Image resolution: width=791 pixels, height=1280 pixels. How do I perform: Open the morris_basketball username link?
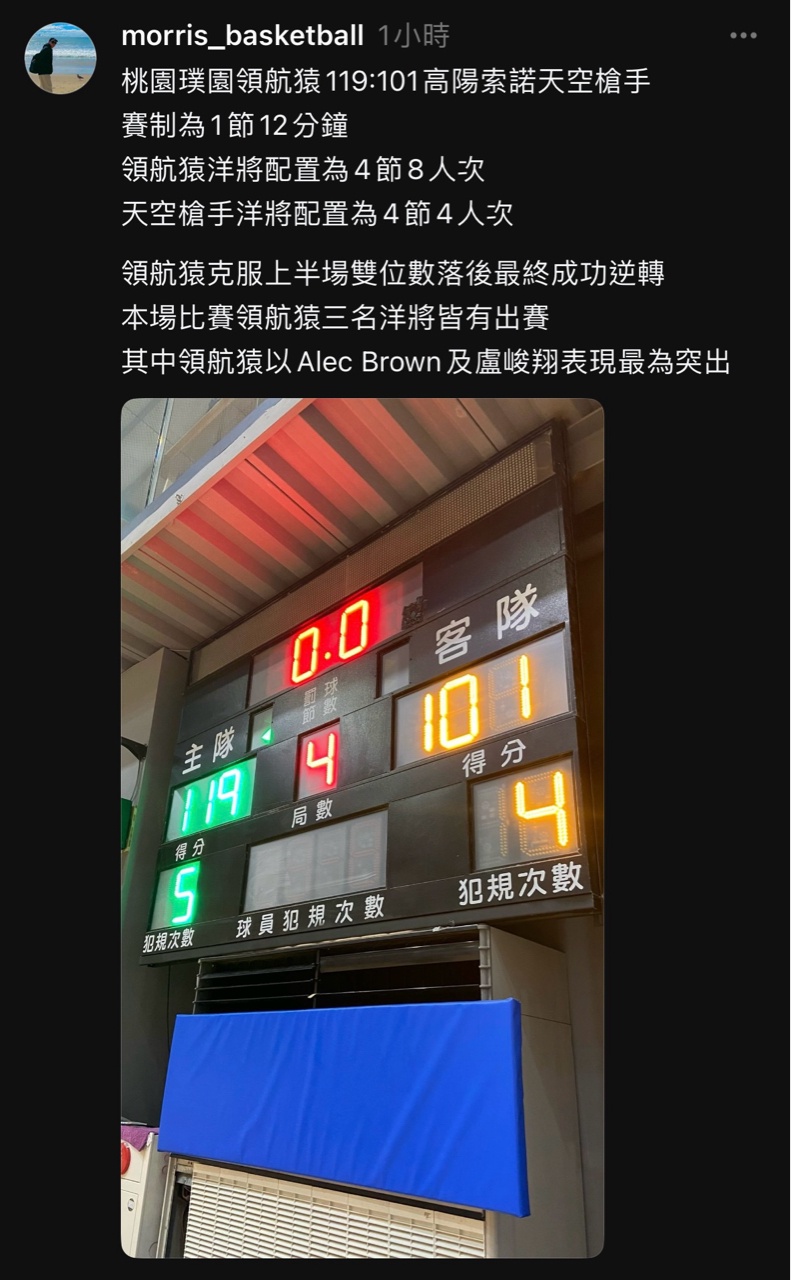pyautogui.click(x=242, y=36)
